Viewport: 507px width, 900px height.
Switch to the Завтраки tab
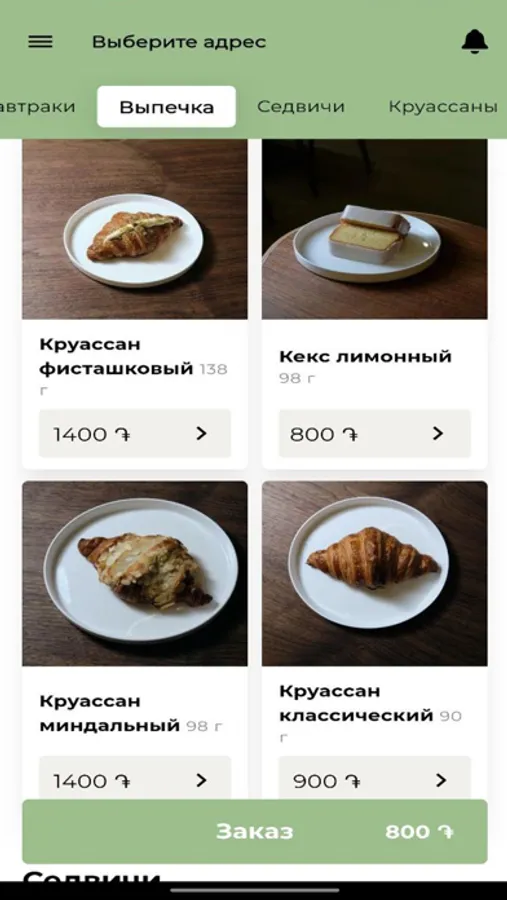[36, 107]
